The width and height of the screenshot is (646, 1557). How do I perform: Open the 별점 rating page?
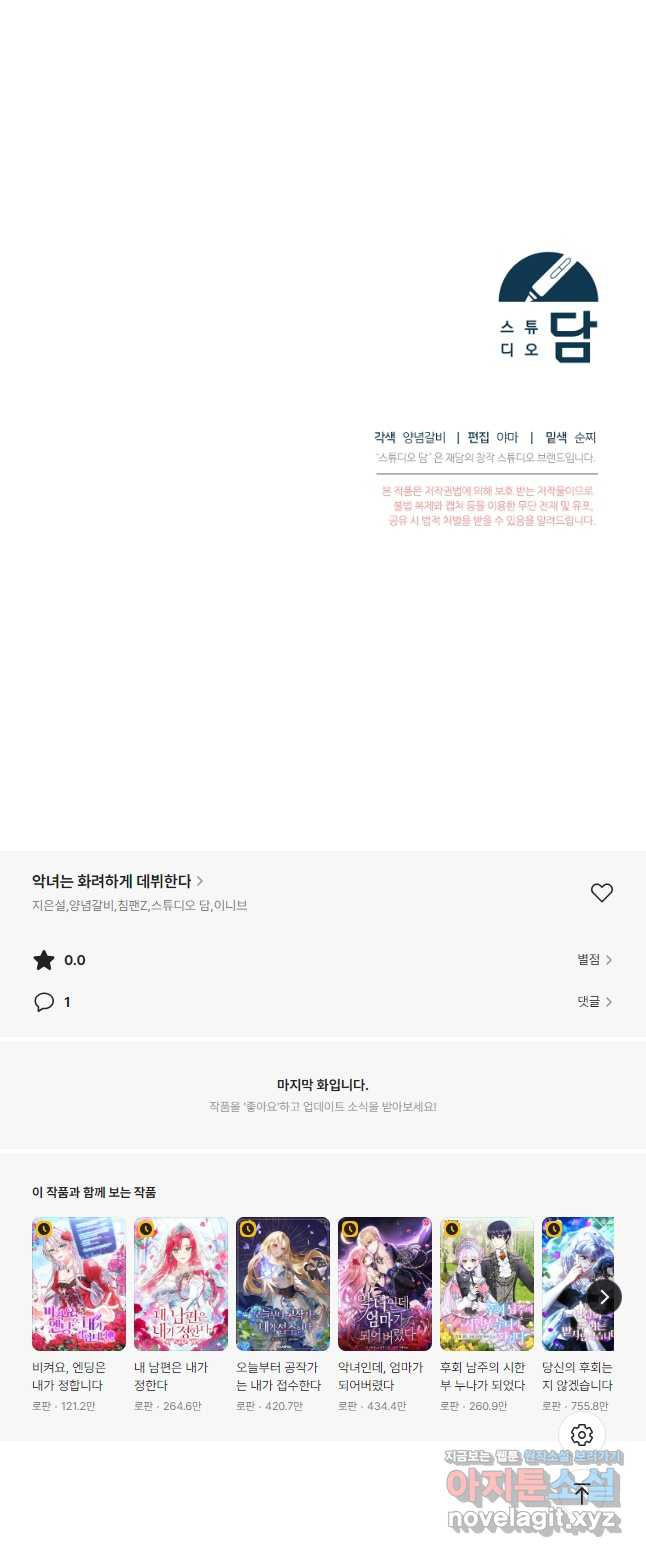pos(594,960)
